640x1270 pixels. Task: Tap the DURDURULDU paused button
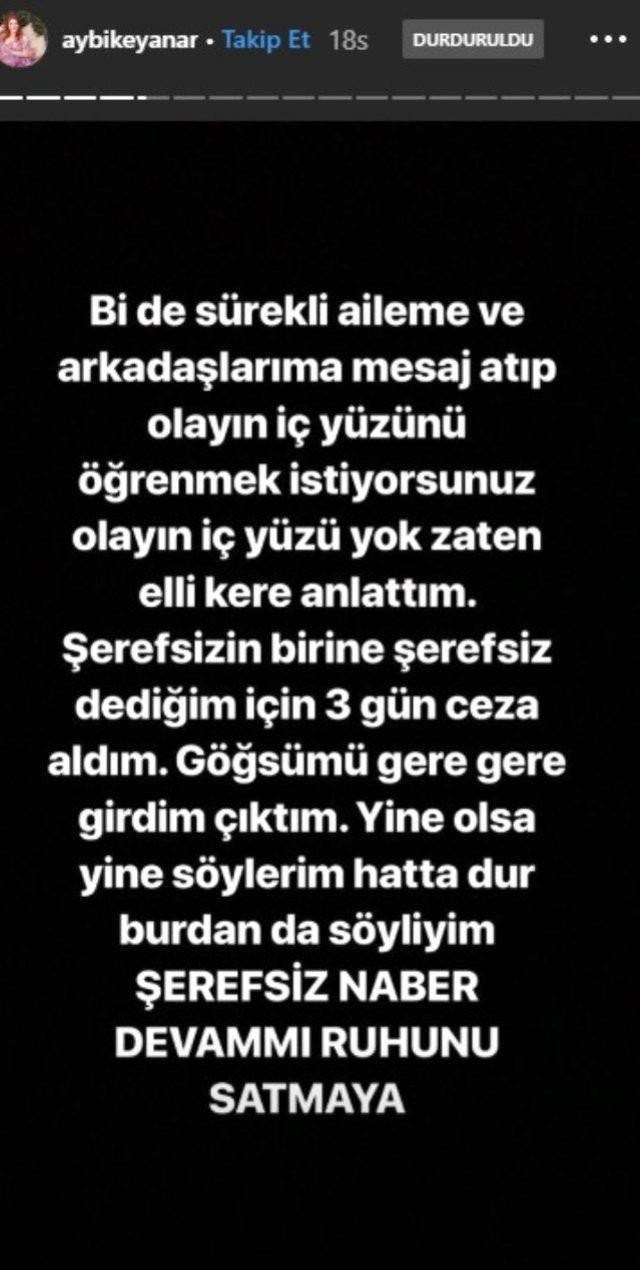473,41
